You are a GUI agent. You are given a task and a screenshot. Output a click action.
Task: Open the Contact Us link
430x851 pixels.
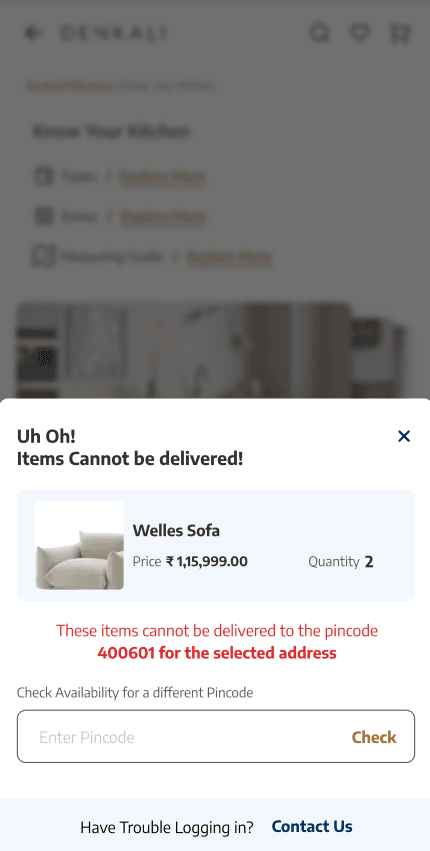tap(312, 827)
